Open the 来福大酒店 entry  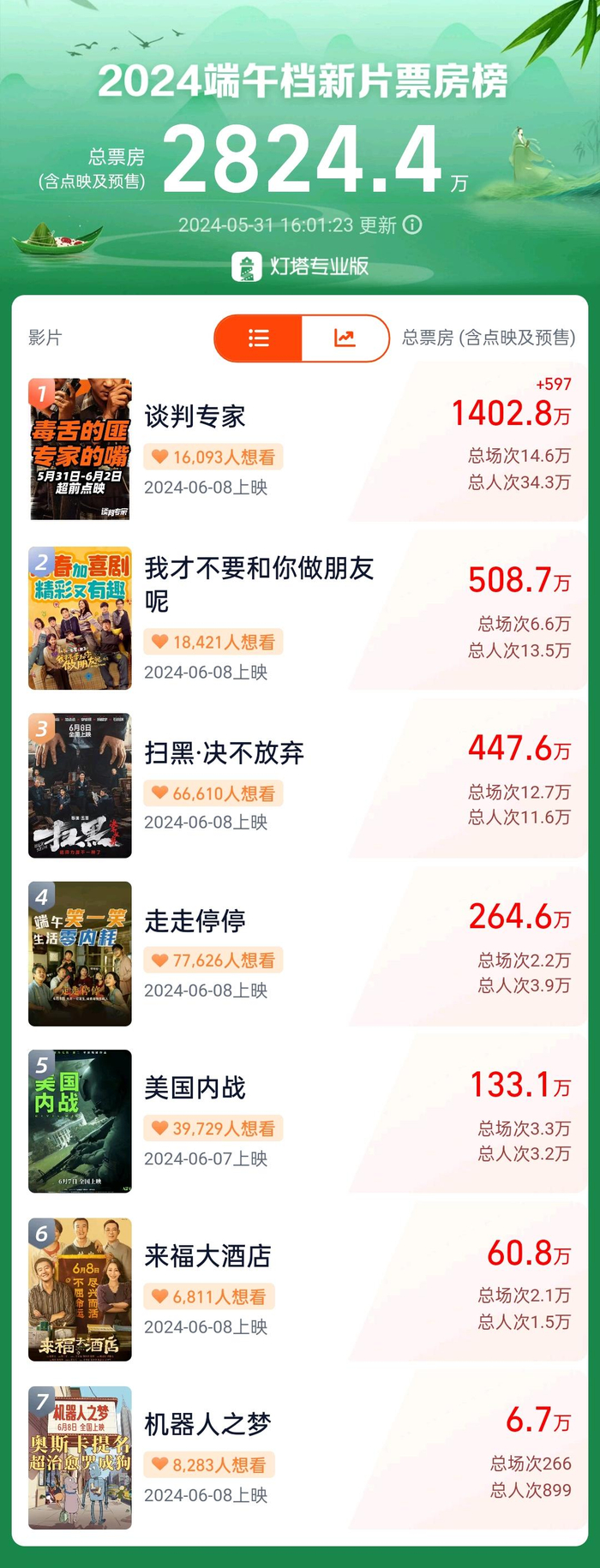tap(207, 1256)
